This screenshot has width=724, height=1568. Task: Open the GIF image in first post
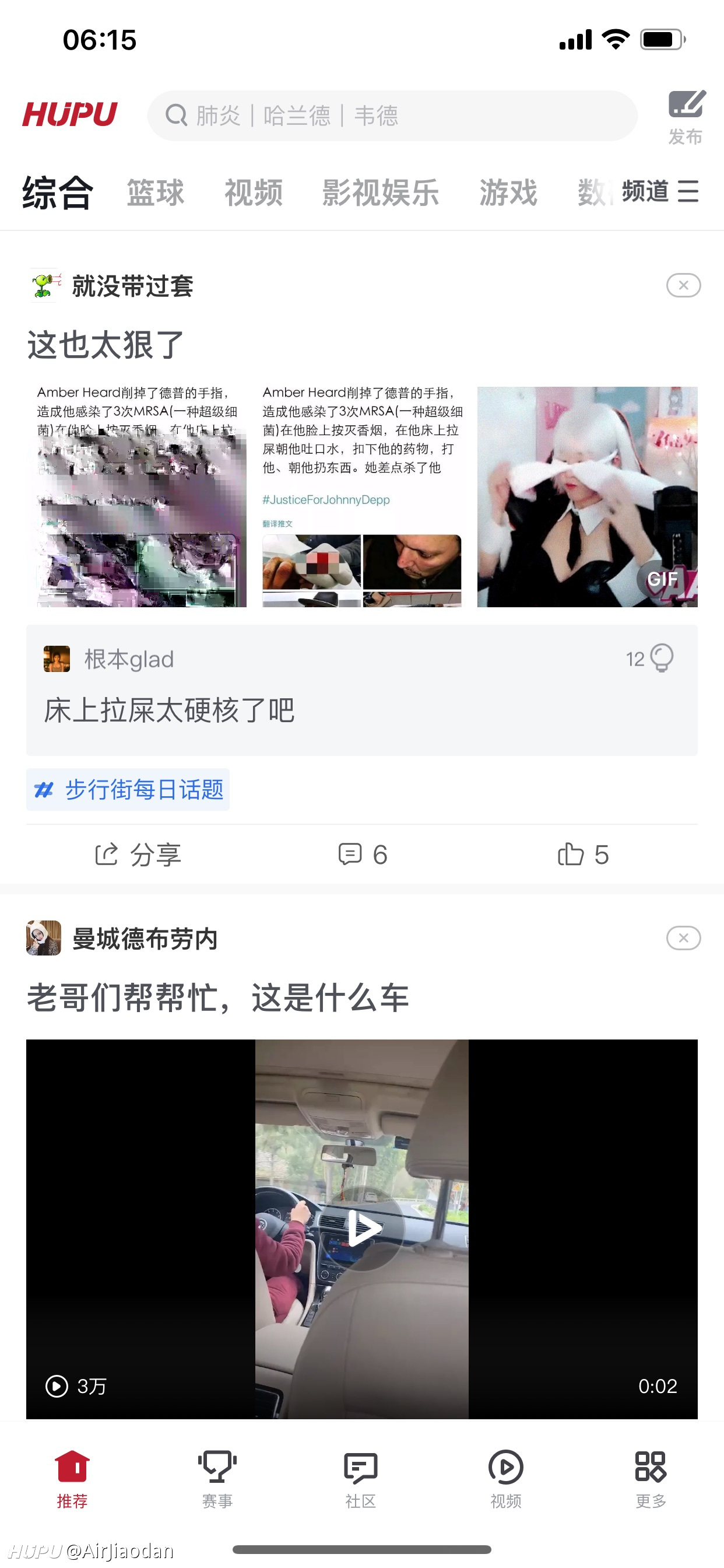tap(587, 496)
